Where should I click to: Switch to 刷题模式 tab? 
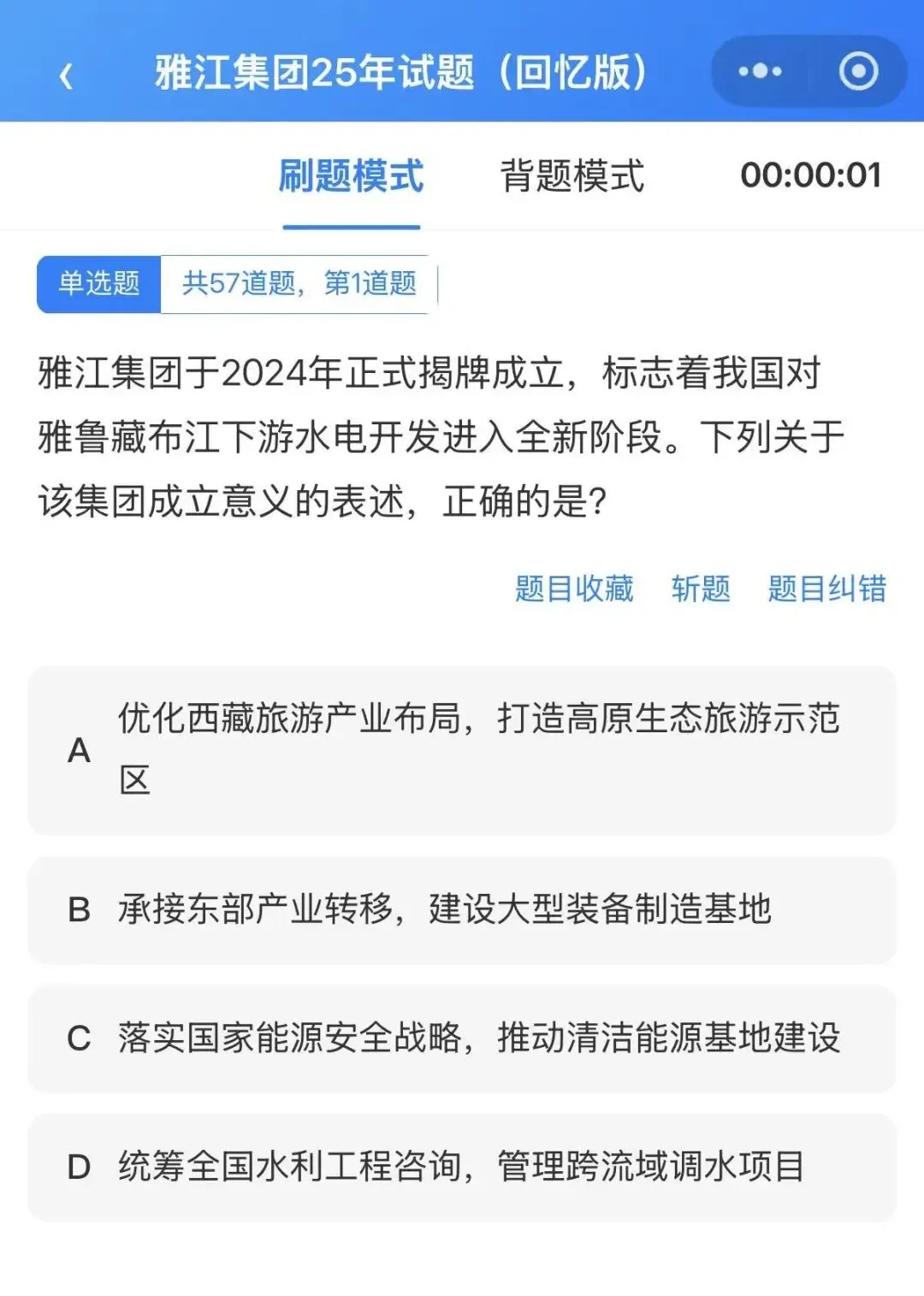click(x=351, y=176)
